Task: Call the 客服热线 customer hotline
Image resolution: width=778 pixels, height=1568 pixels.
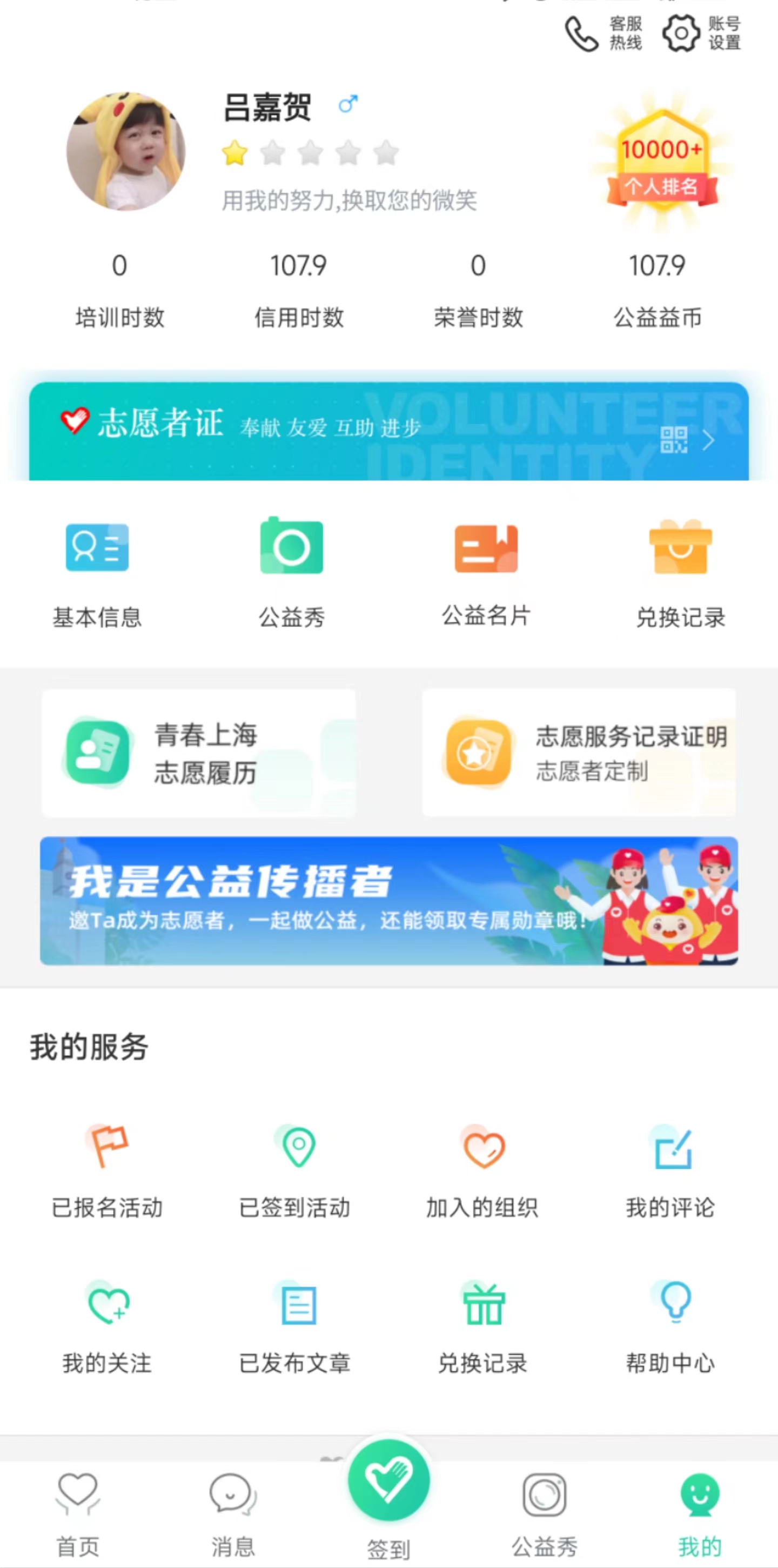Action: 602,33
